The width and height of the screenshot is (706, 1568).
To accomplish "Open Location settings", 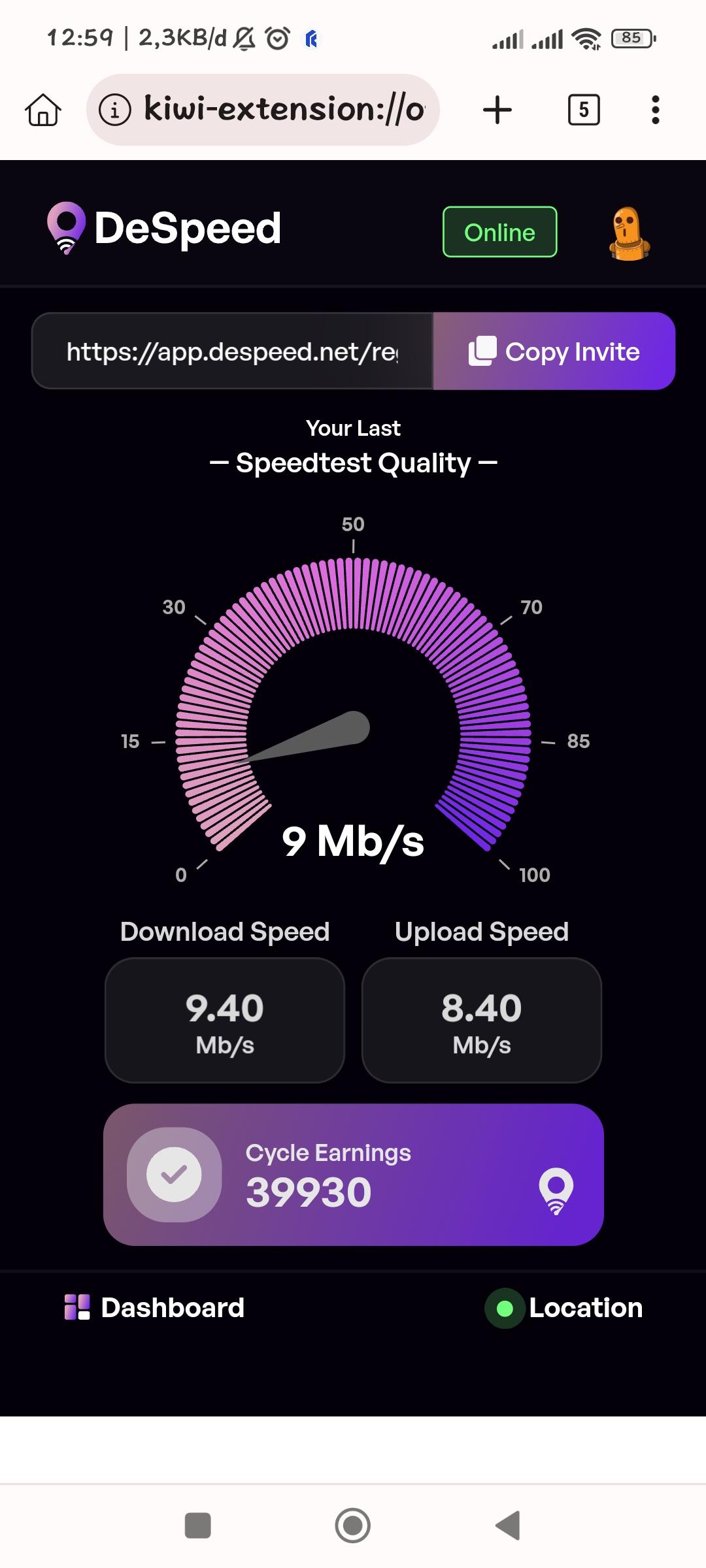I will 564,1308.
